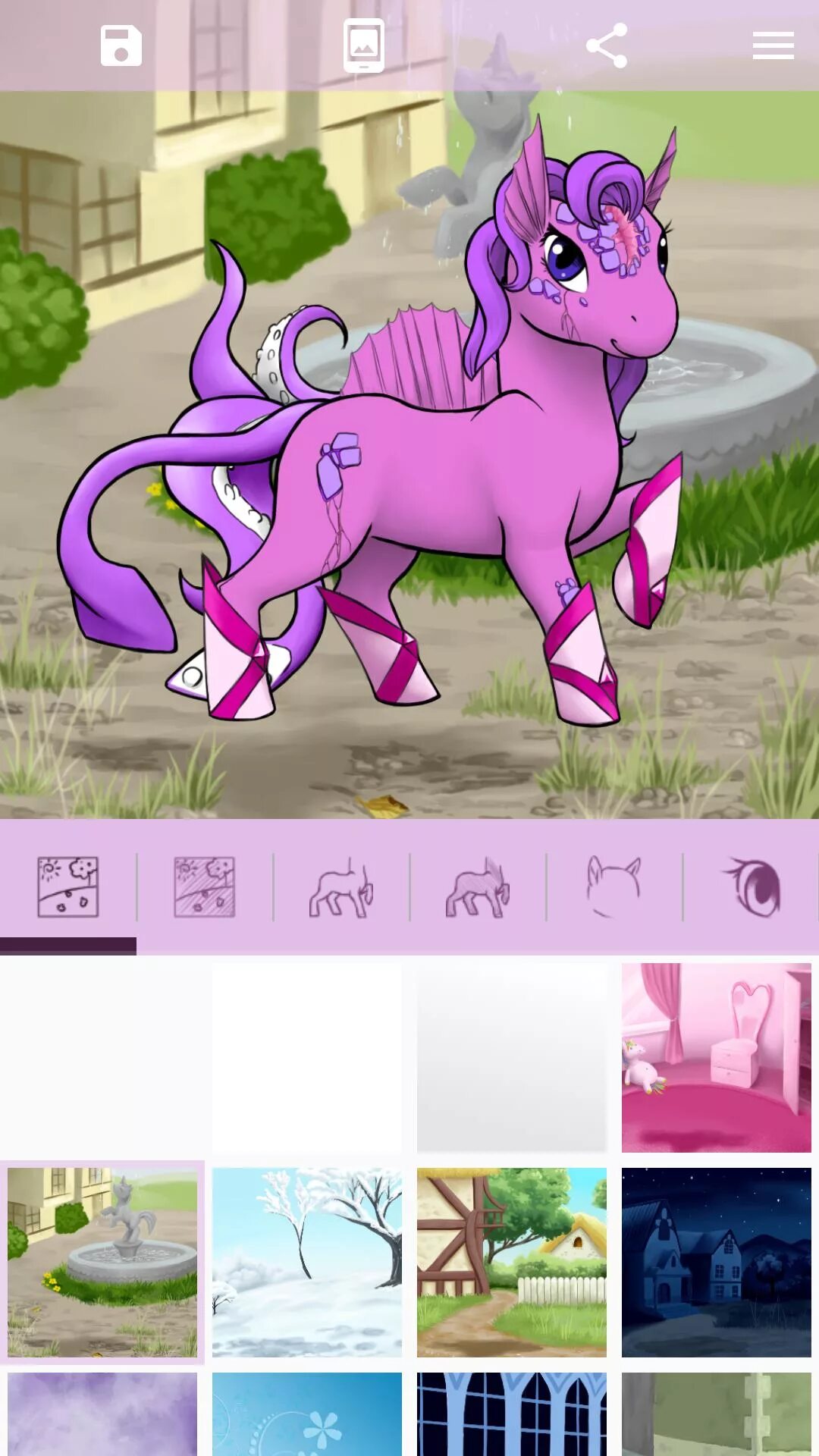Pick the purple cloudy texture background
Image resolution: width=819 pixels, height=1456 pixels.
(102, 1414)
